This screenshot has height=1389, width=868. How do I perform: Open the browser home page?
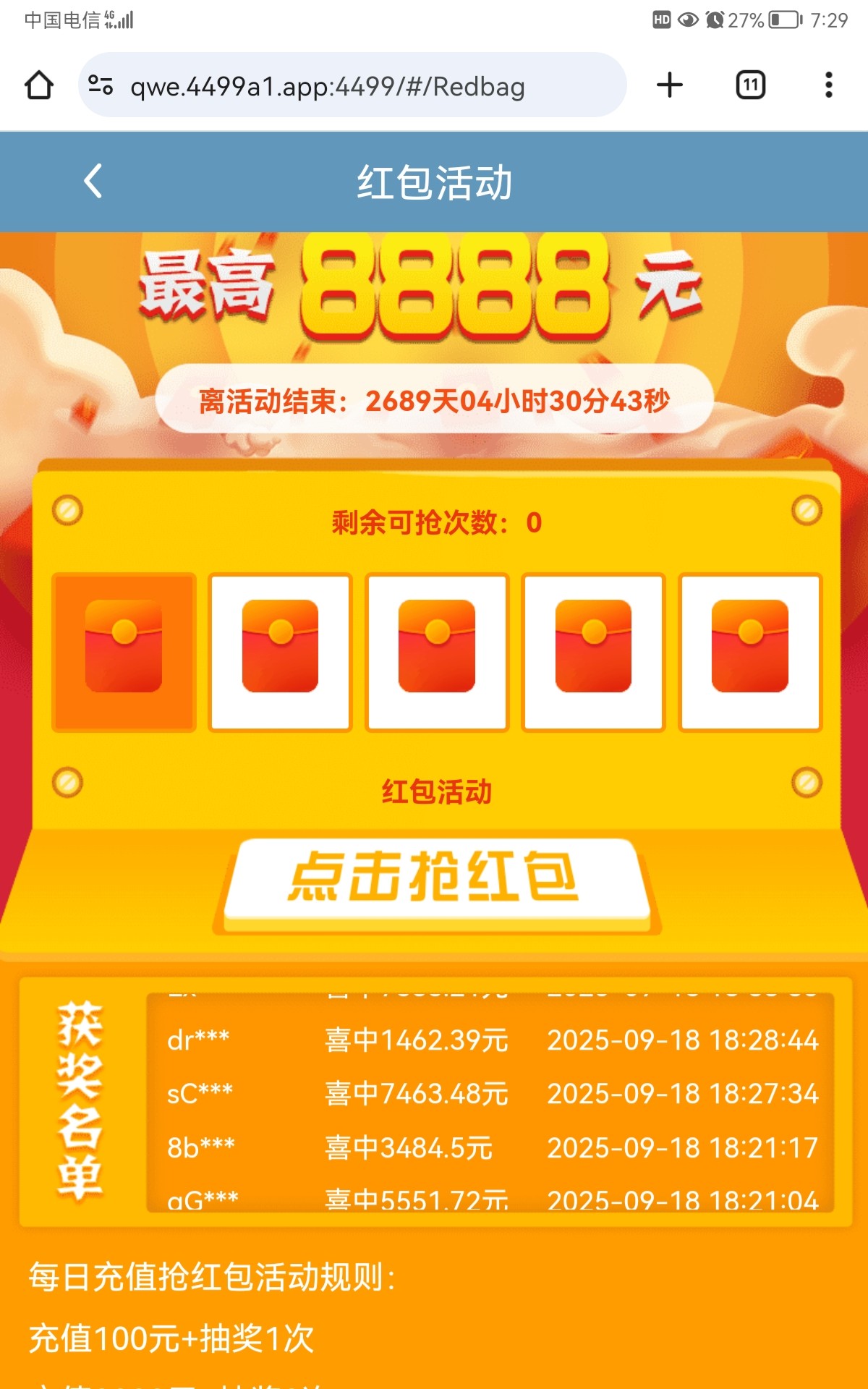tap(39, 85)
